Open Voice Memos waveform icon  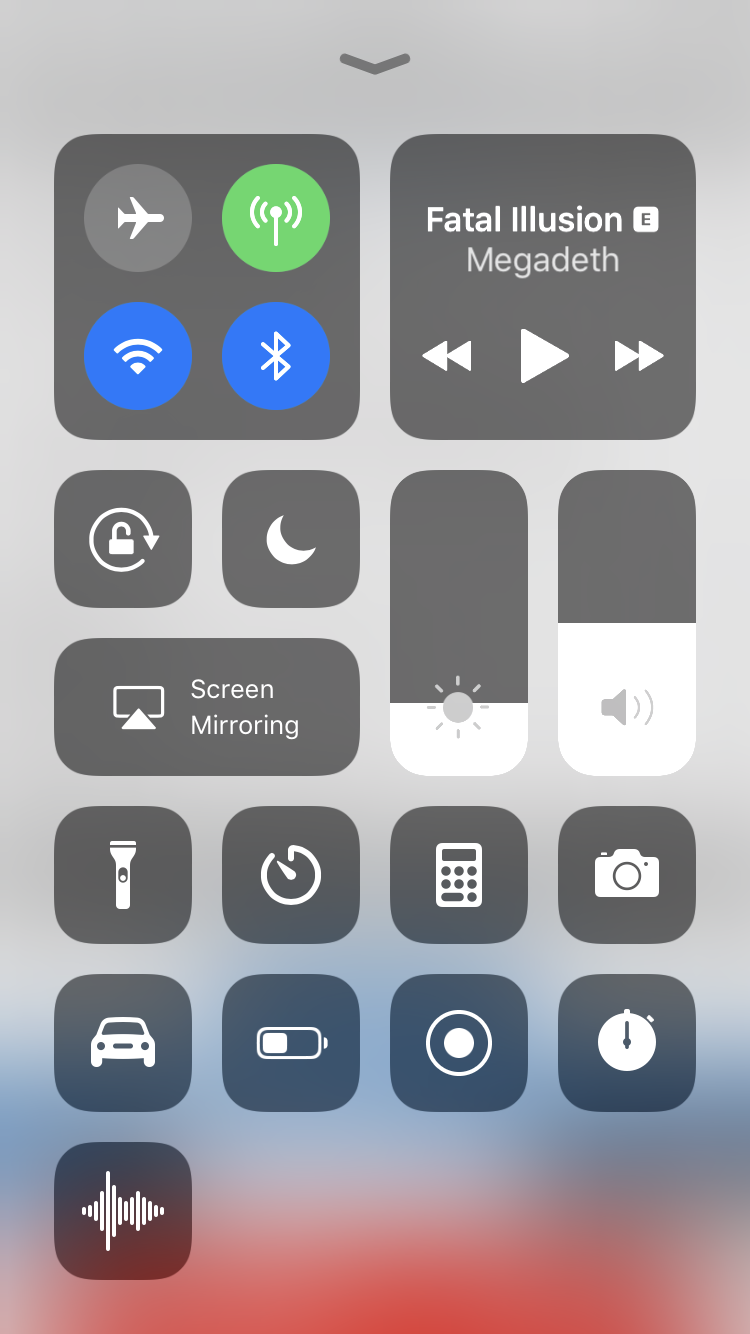[123, 1211]
